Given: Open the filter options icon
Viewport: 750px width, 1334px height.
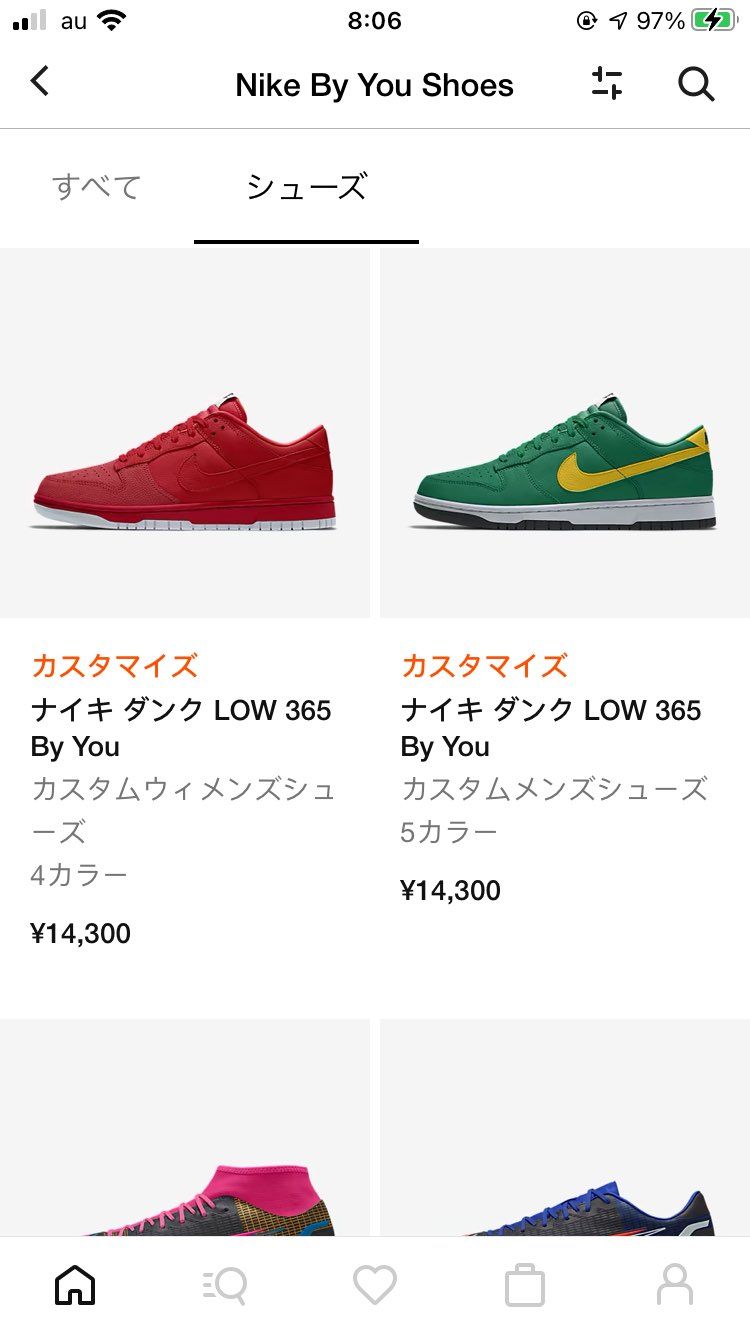Looking at the screenshot, I should pyautogui.click(x=604, y=85).
